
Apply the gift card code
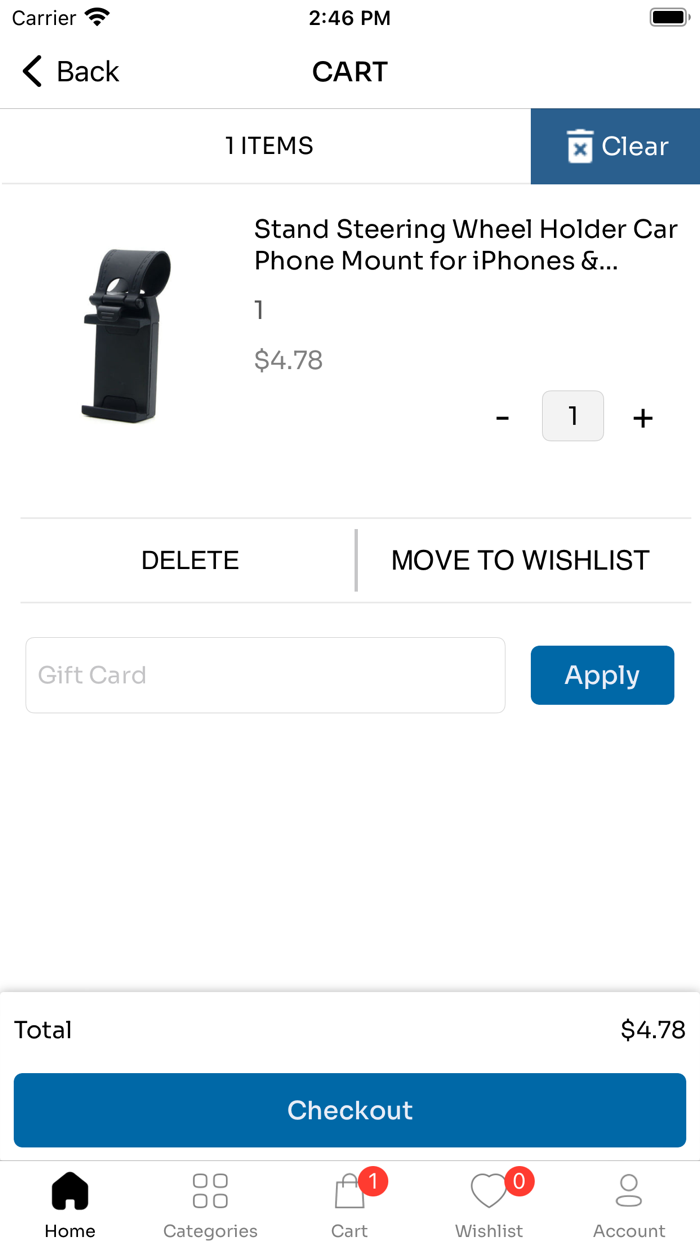coord(602,675)
